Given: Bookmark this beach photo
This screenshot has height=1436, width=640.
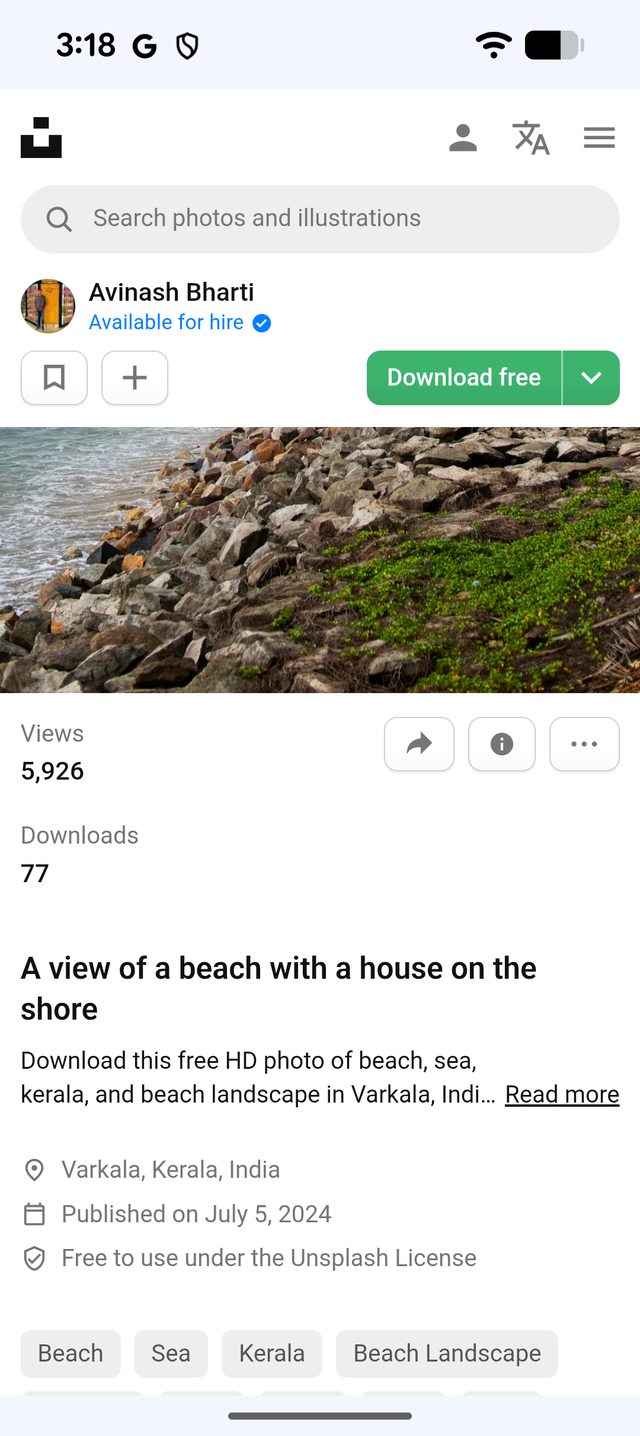Looking at the screenshot, I should (54, 378).
